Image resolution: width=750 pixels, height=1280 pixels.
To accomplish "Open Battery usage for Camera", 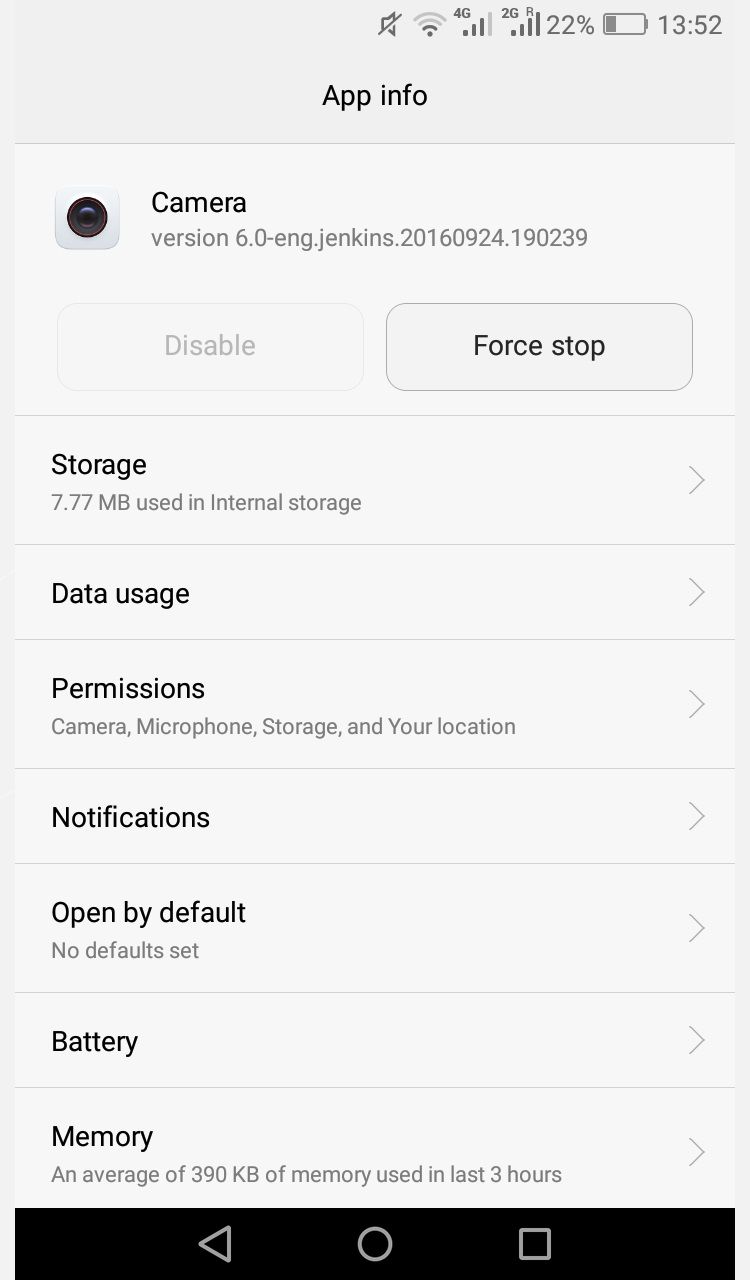I will point(375,1040).
